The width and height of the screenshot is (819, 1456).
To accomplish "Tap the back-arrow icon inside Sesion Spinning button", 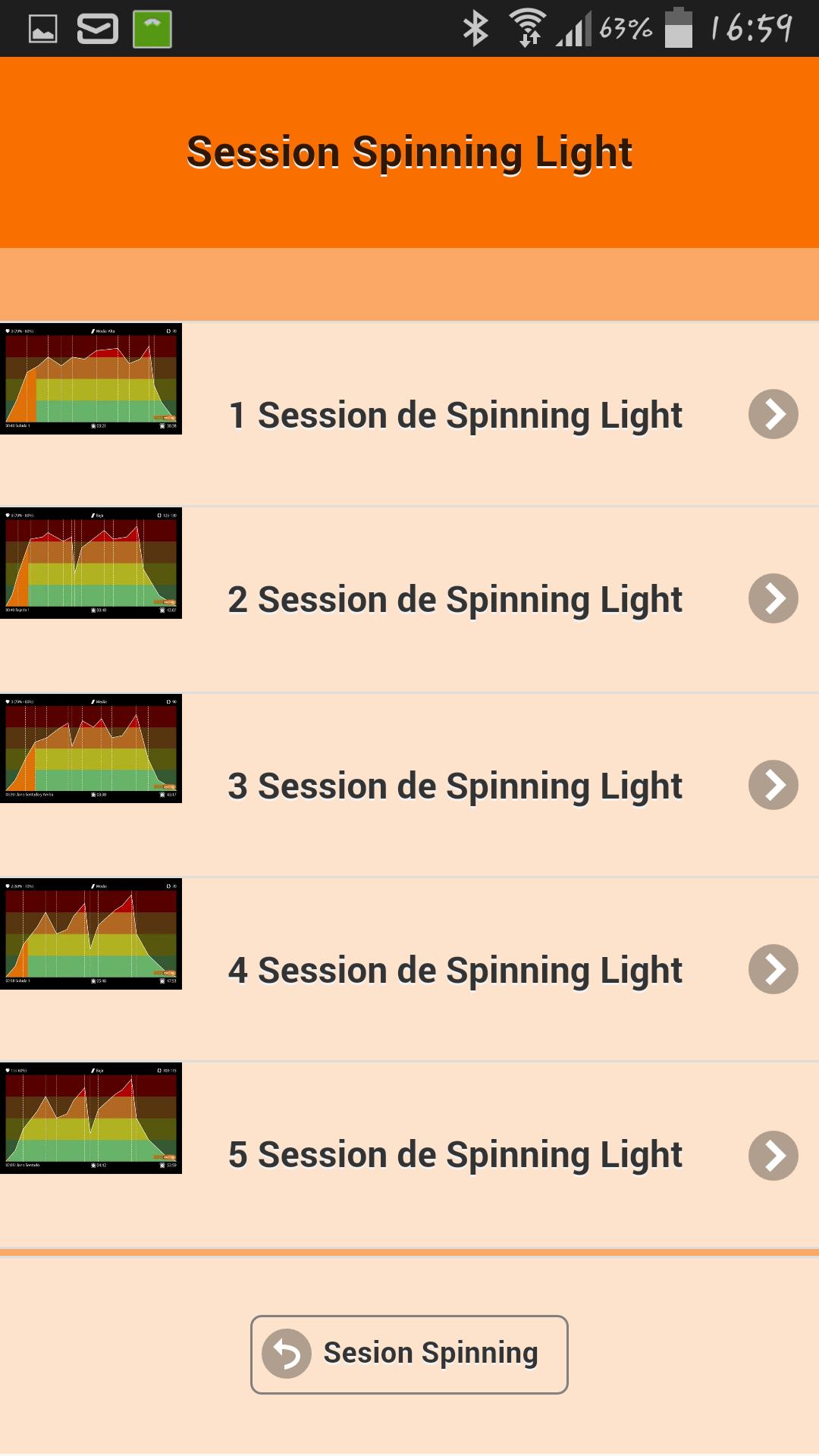I will tap(287, 1354).
